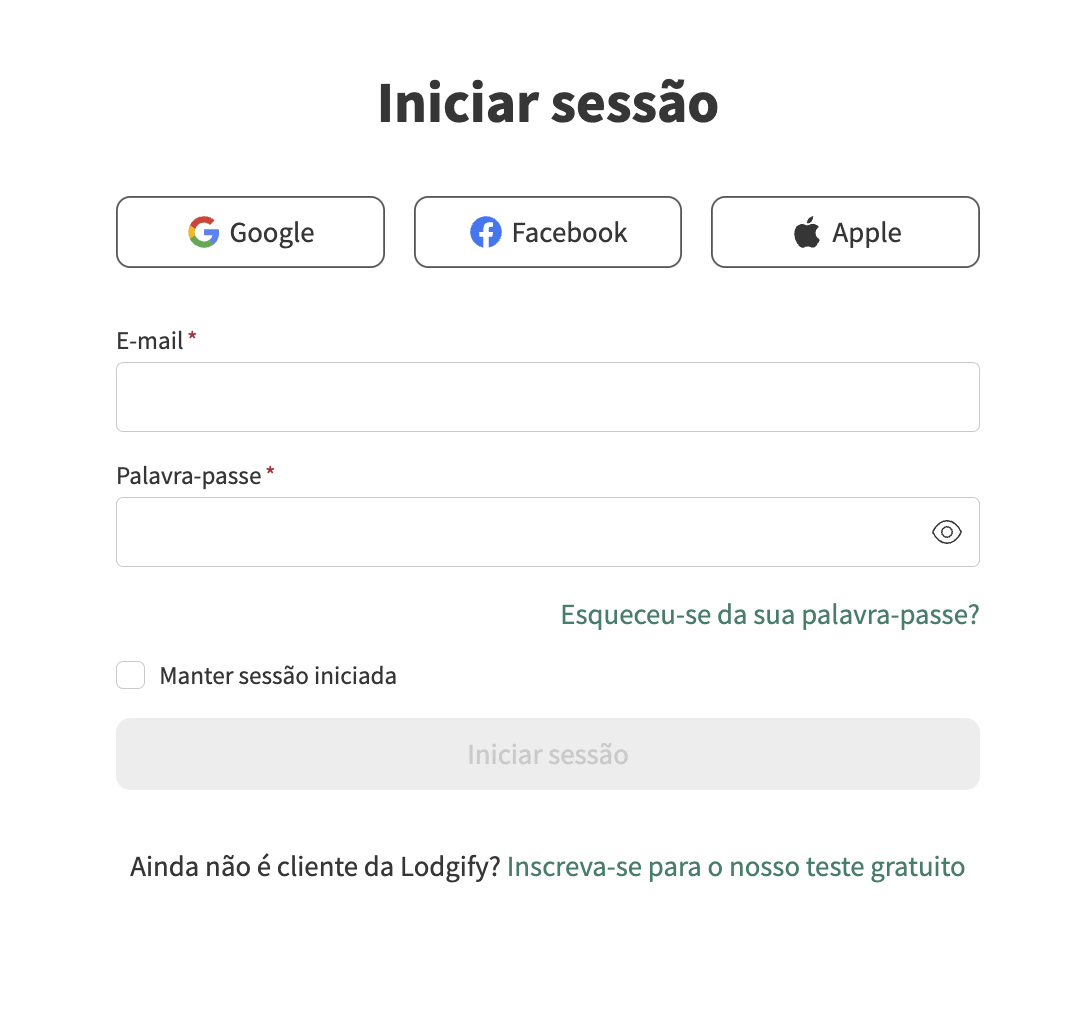Tap the Palavra-passe input field
The image size is (1084, 1022).
[x=520, y=532]
